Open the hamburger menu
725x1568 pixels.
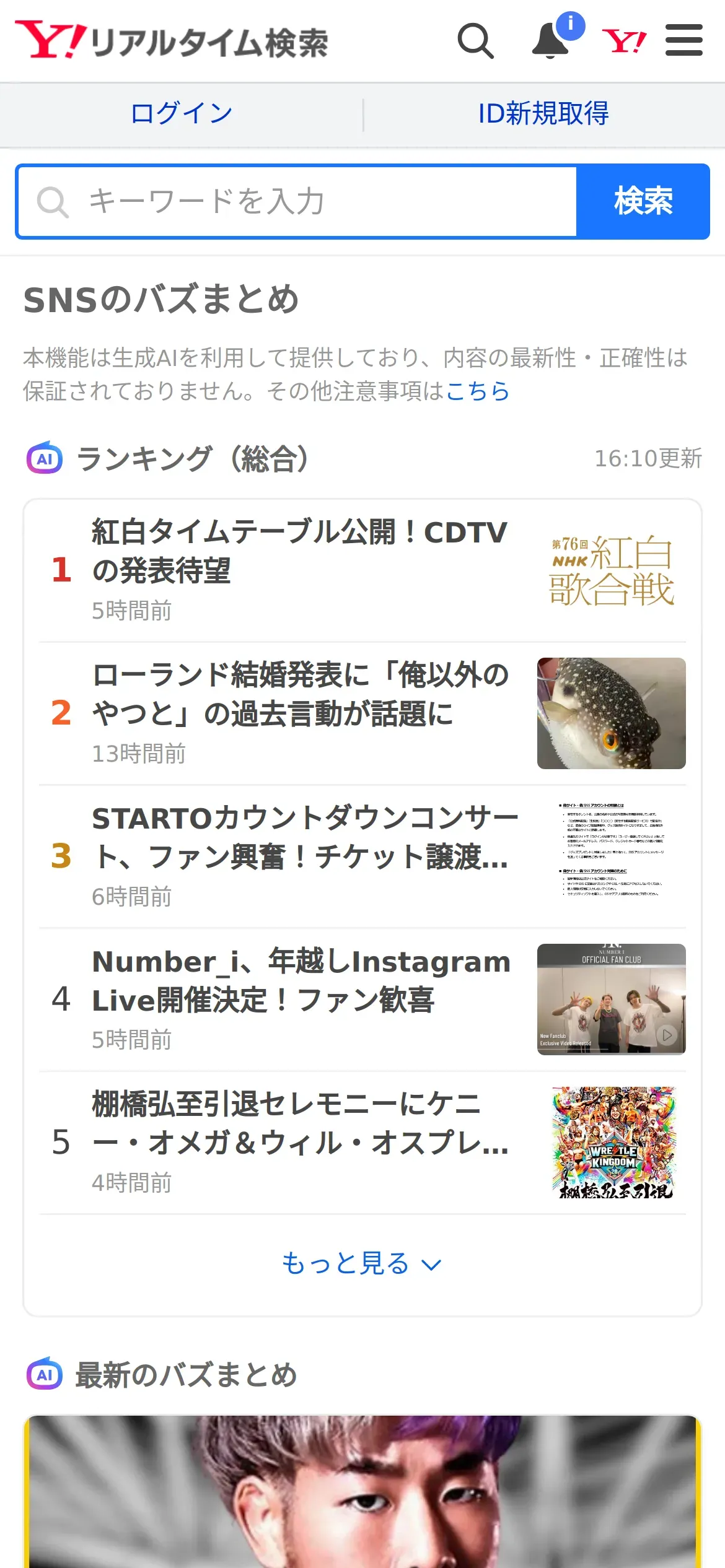684,41
